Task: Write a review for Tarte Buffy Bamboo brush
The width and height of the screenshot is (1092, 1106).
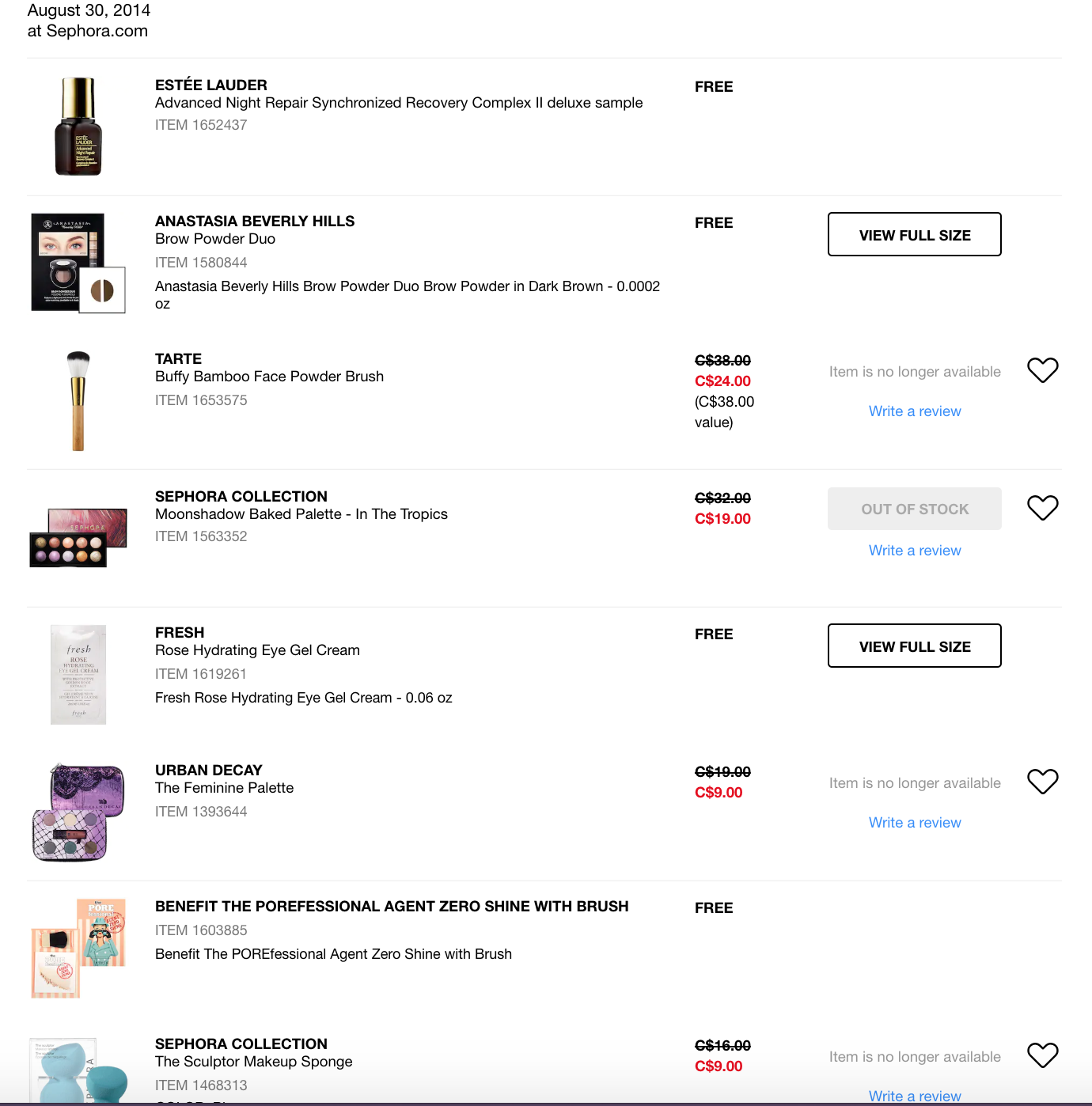Action: (x=915, y=411)
